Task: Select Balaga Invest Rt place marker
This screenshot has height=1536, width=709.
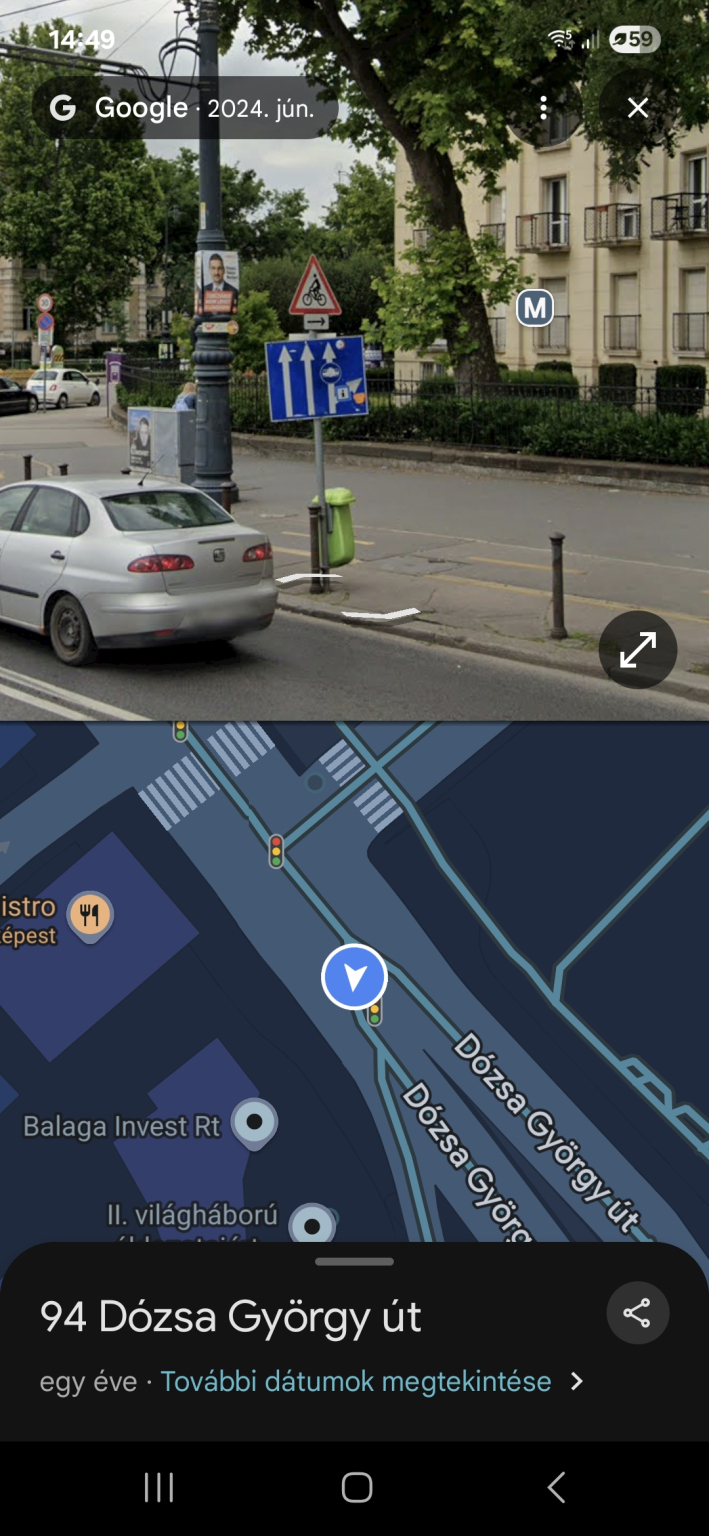Action: point(254,1122)
